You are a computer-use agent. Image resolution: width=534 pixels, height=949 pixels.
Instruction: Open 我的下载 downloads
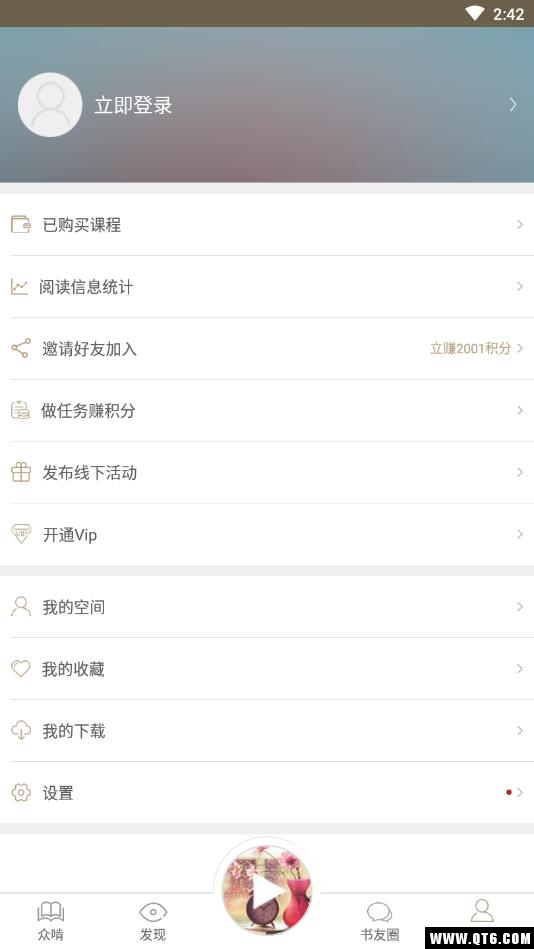pos(267,731)
